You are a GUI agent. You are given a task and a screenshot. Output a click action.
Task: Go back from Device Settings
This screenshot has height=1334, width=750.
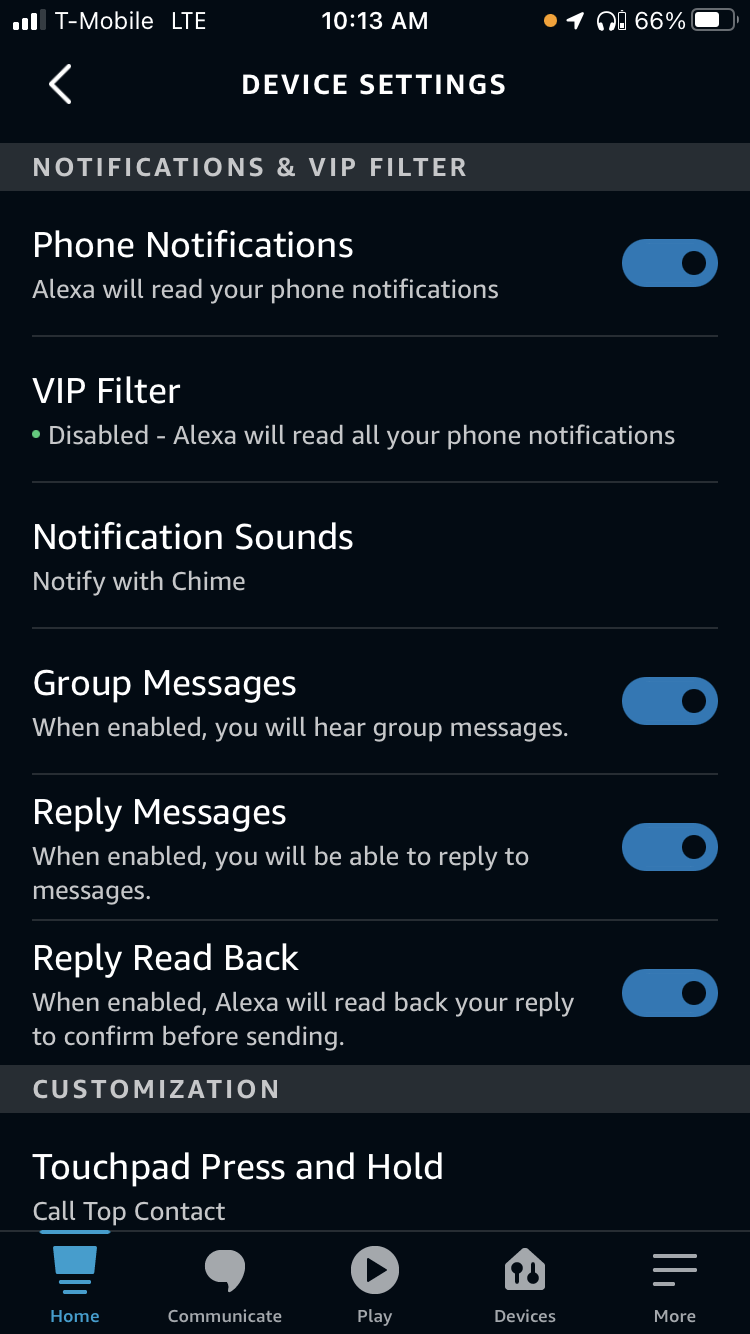(x=60, y=85)
